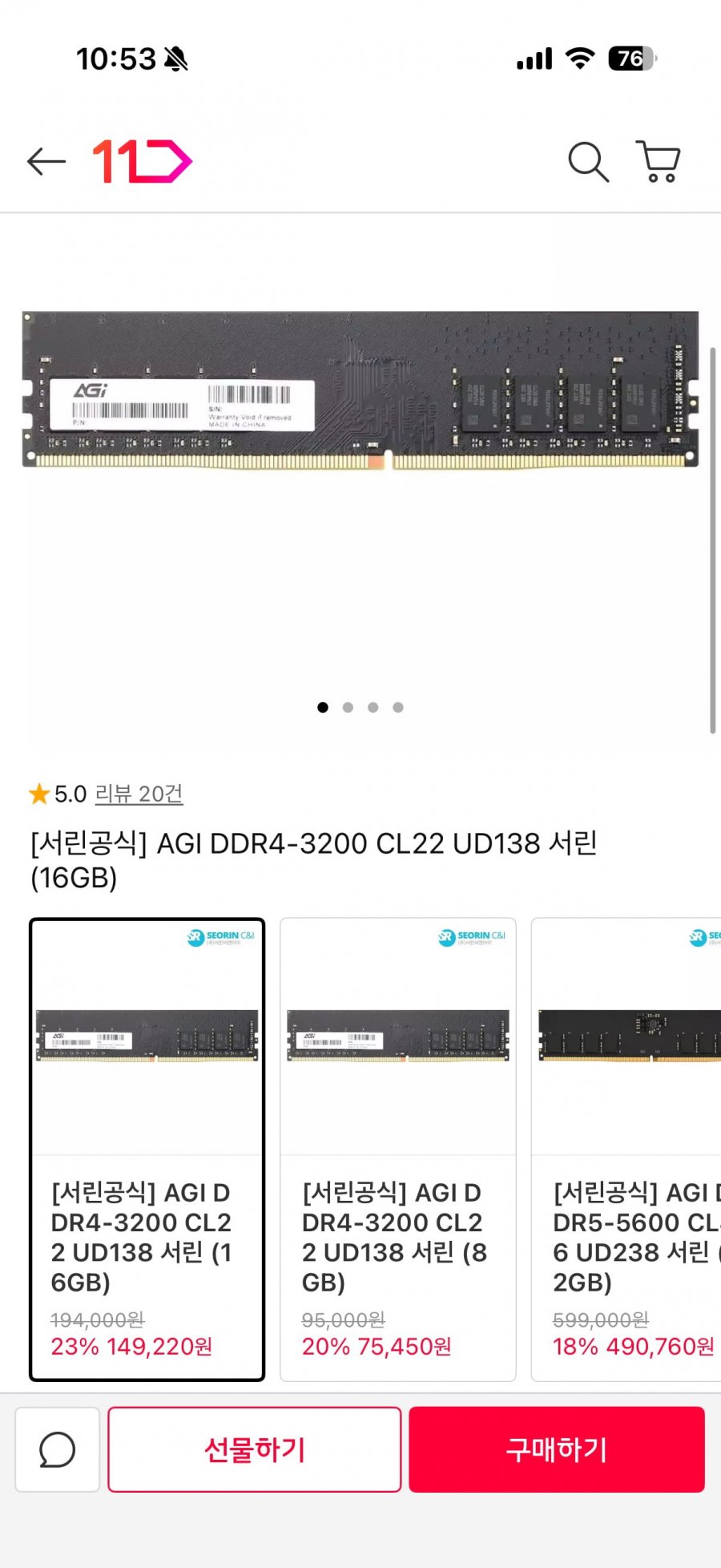Image resolution: width=721 pixels, height=1568 pixels.
Task: Tap the fourth carousel dot
Action: [x=398, y=707]
